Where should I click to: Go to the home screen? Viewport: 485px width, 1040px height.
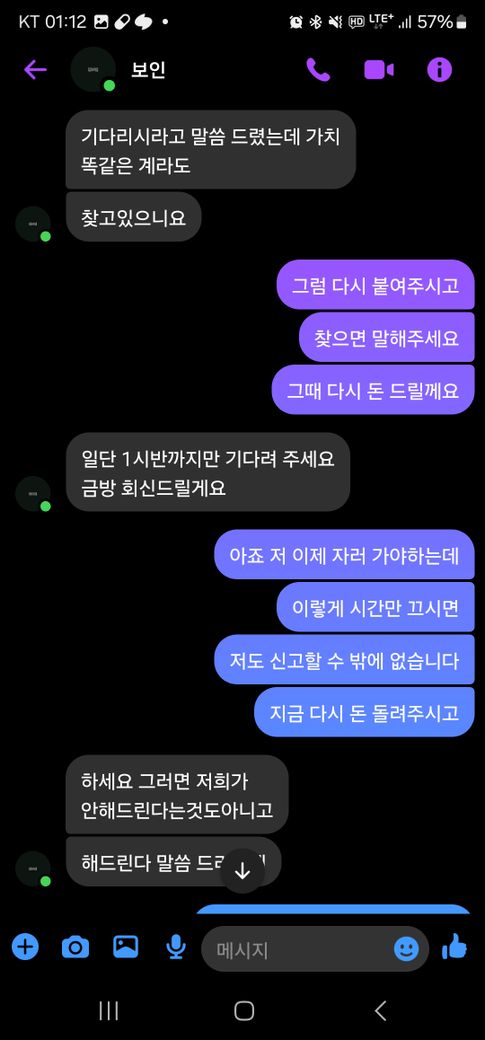pyautogui.click(x=243, y=1011)
